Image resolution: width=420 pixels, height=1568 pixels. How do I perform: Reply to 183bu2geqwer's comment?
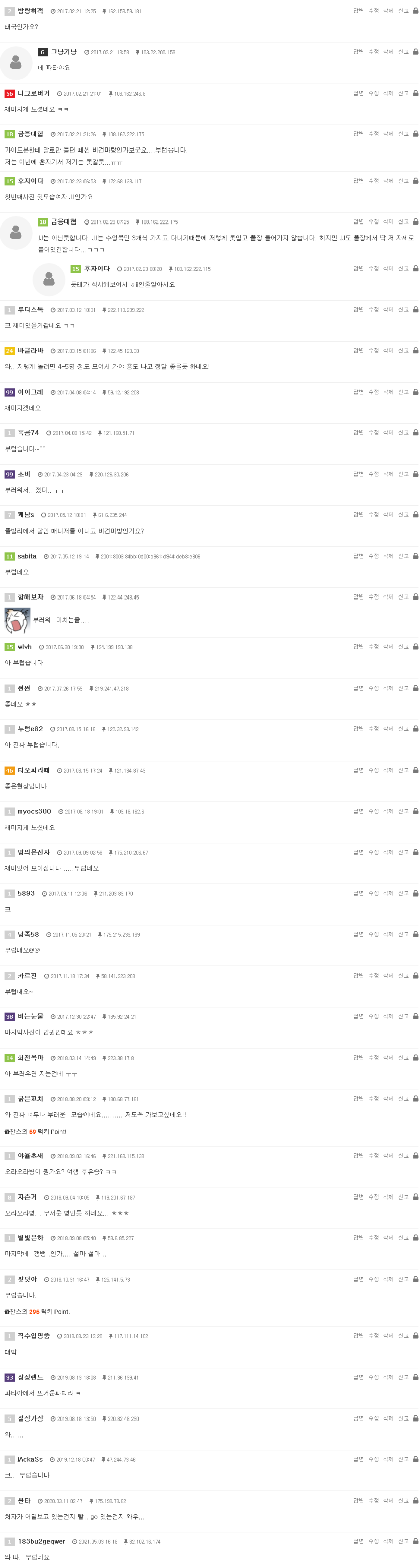click(x=358, y=1541)
